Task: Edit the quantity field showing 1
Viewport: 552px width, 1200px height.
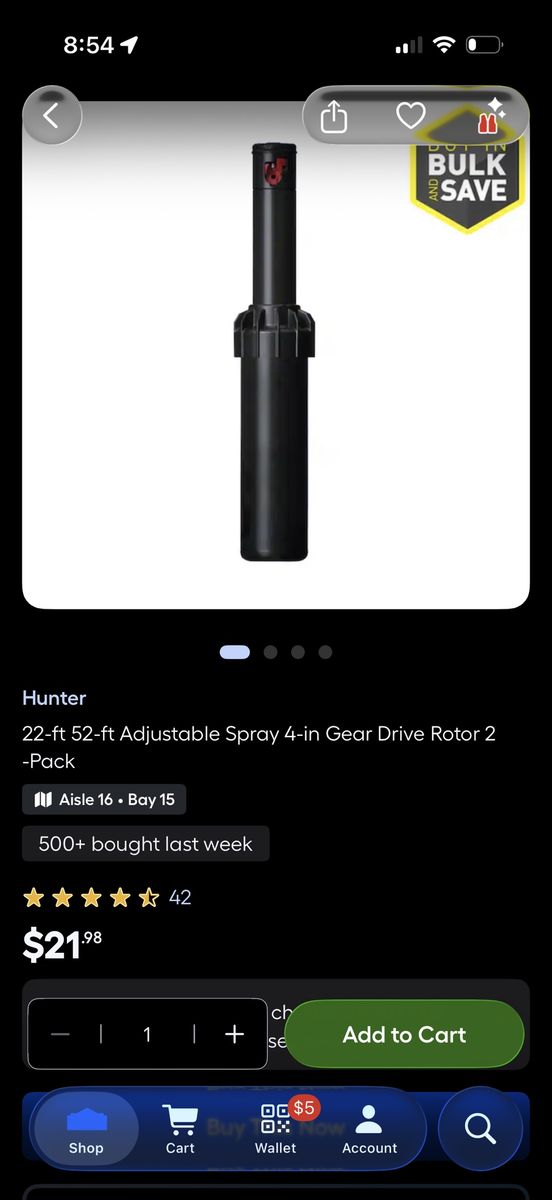Action: [147, 1034]
